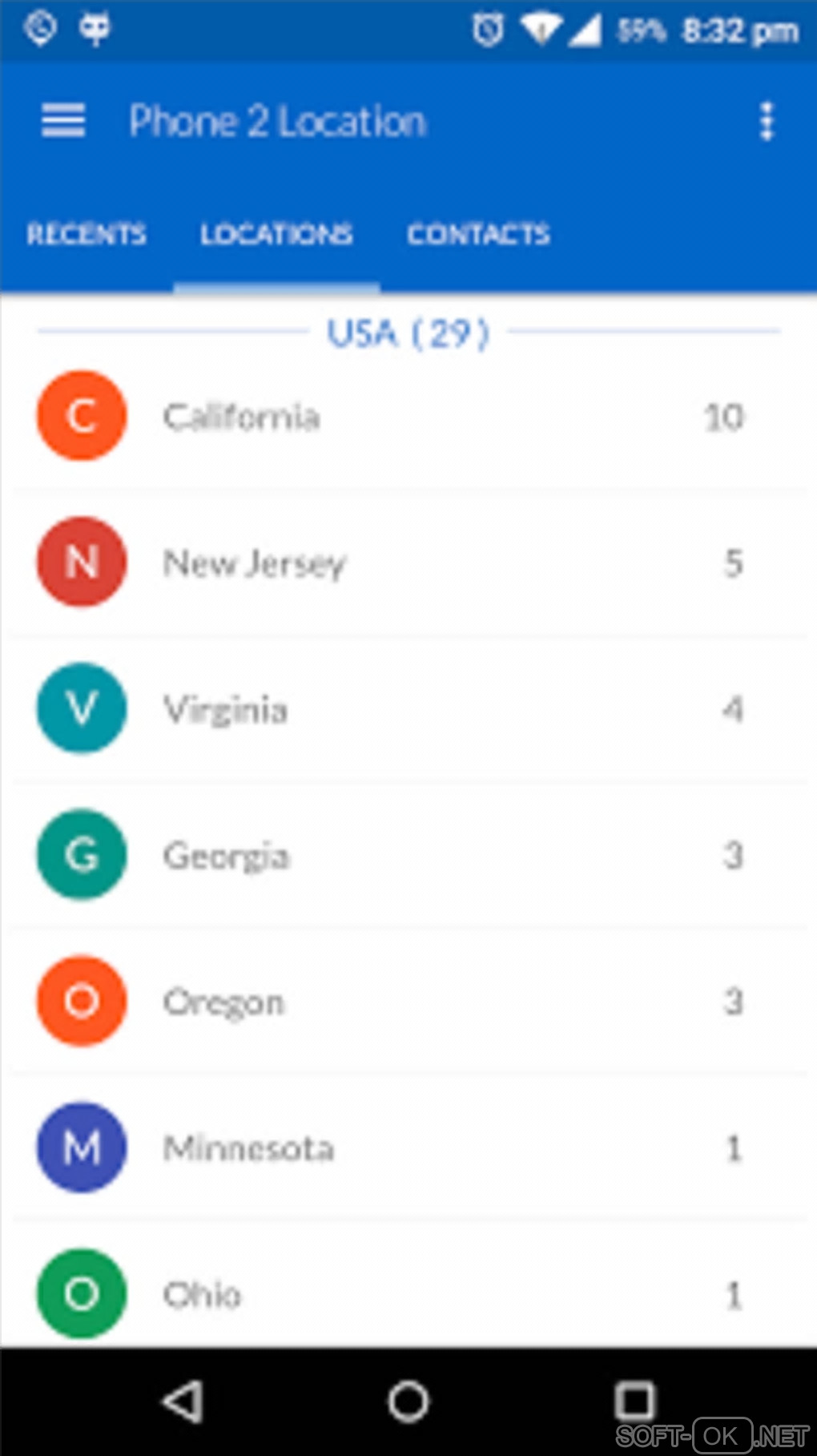The image size is (817, 1456).
Task: Tap the system home button
Action: [x=408, y=1401]
